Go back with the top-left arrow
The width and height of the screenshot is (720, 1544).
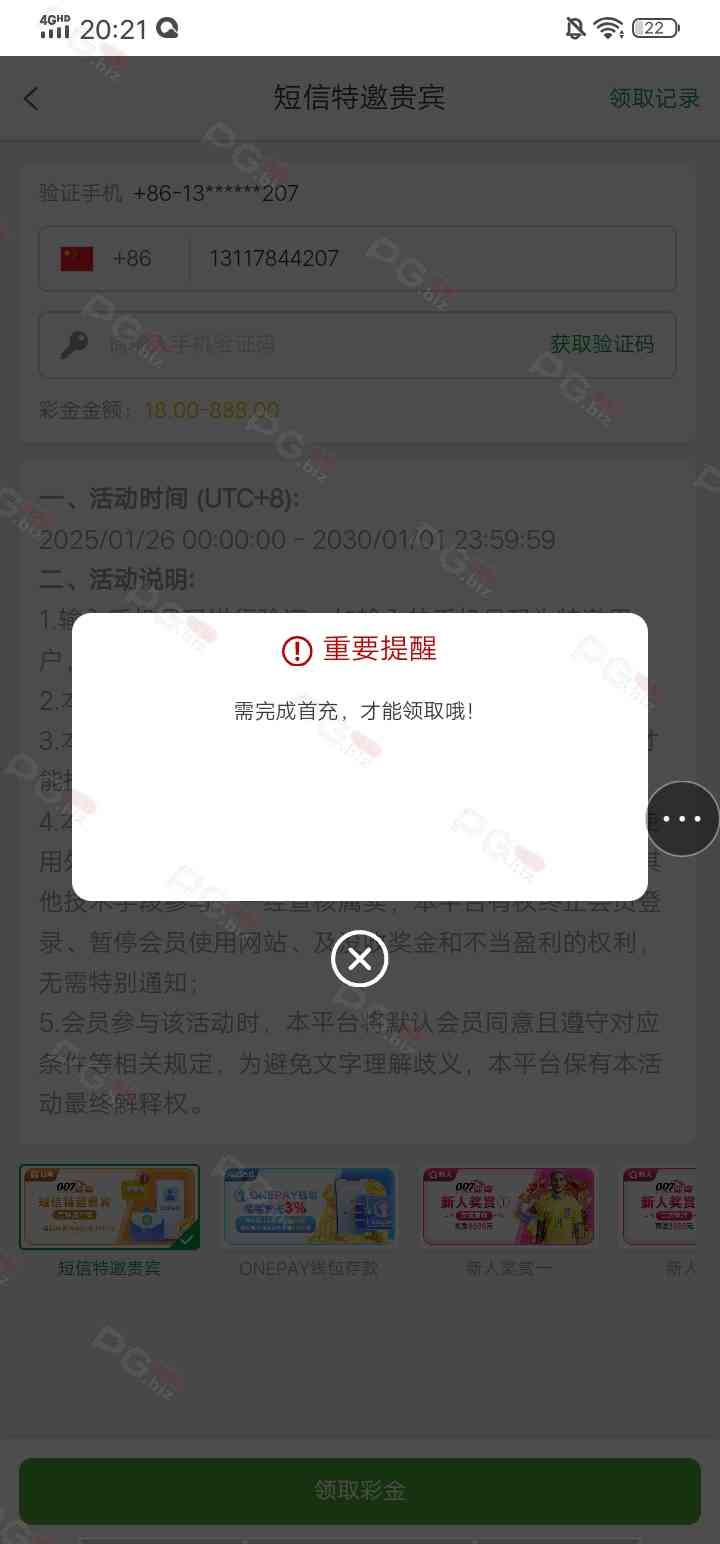tap(32, 98)
